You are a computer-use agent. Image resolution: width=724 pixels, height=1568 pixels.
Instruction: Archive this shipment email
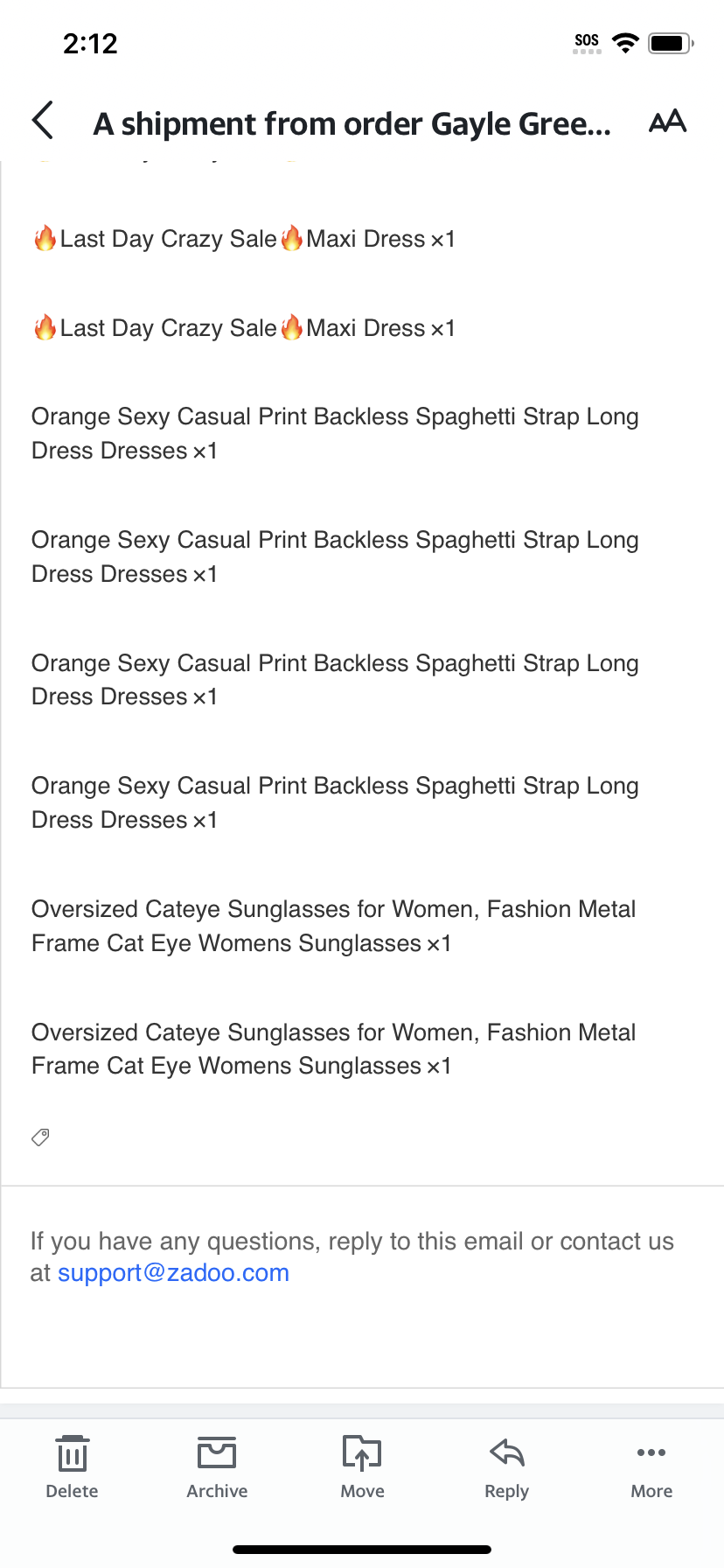click(217, 1467)
